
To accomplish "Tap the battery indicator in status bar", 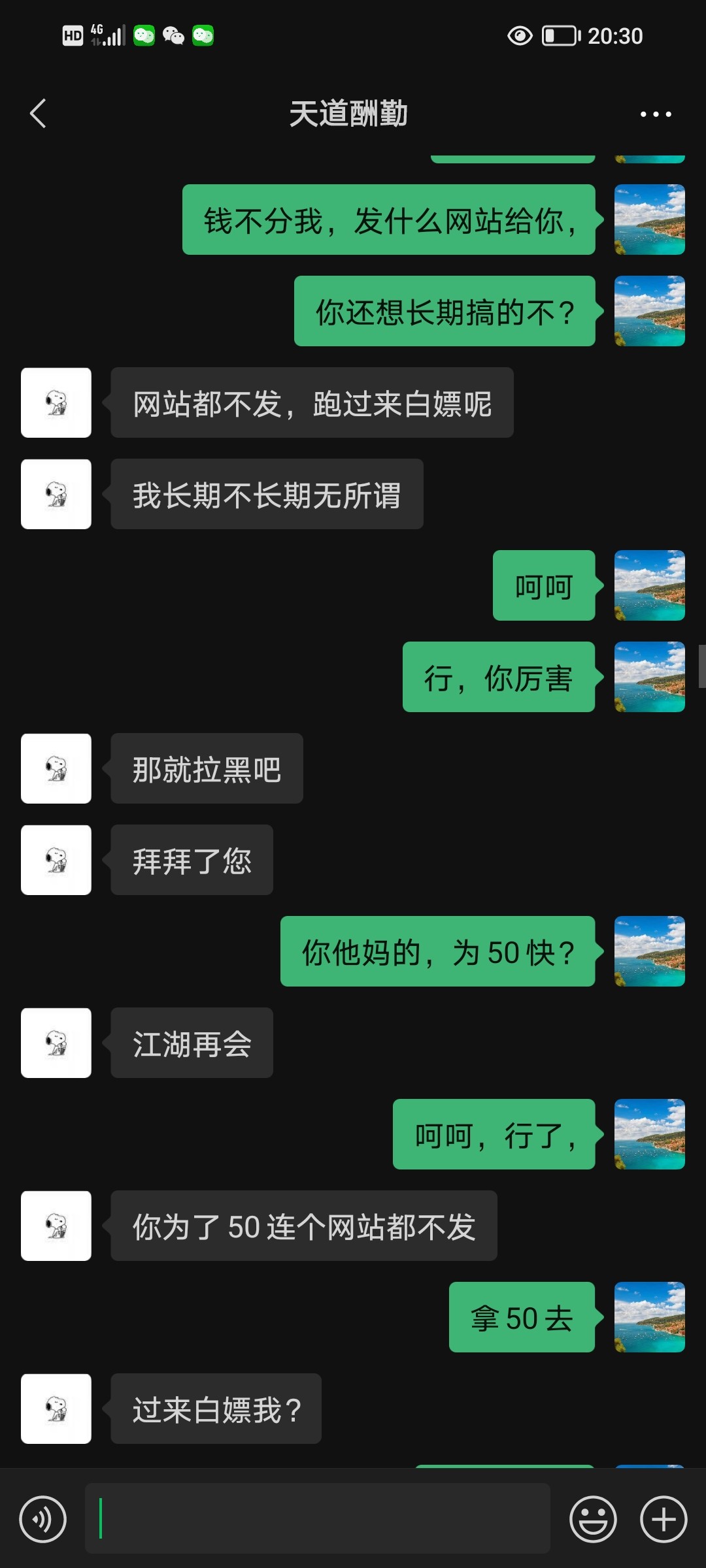I will (559, 36).
